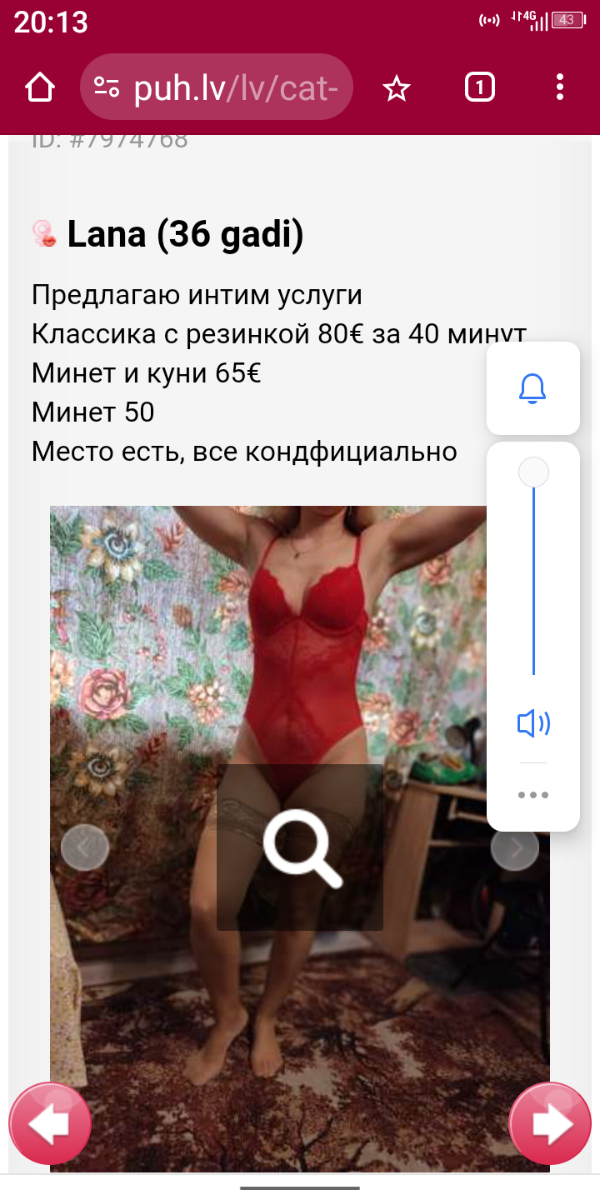Go to the browser home page

coord(39,88)
